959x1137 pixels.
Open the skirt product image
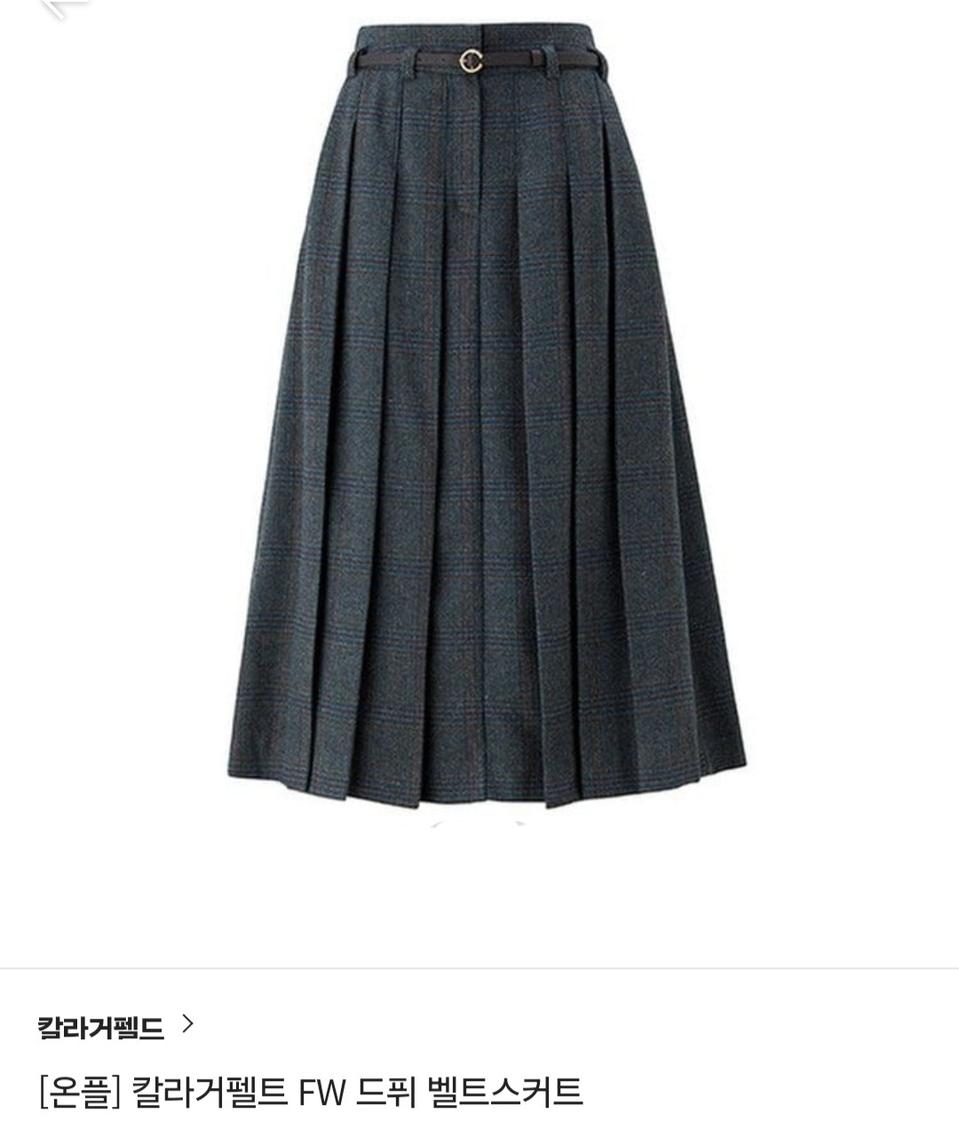pyautogui.click(x=486, y=420)
